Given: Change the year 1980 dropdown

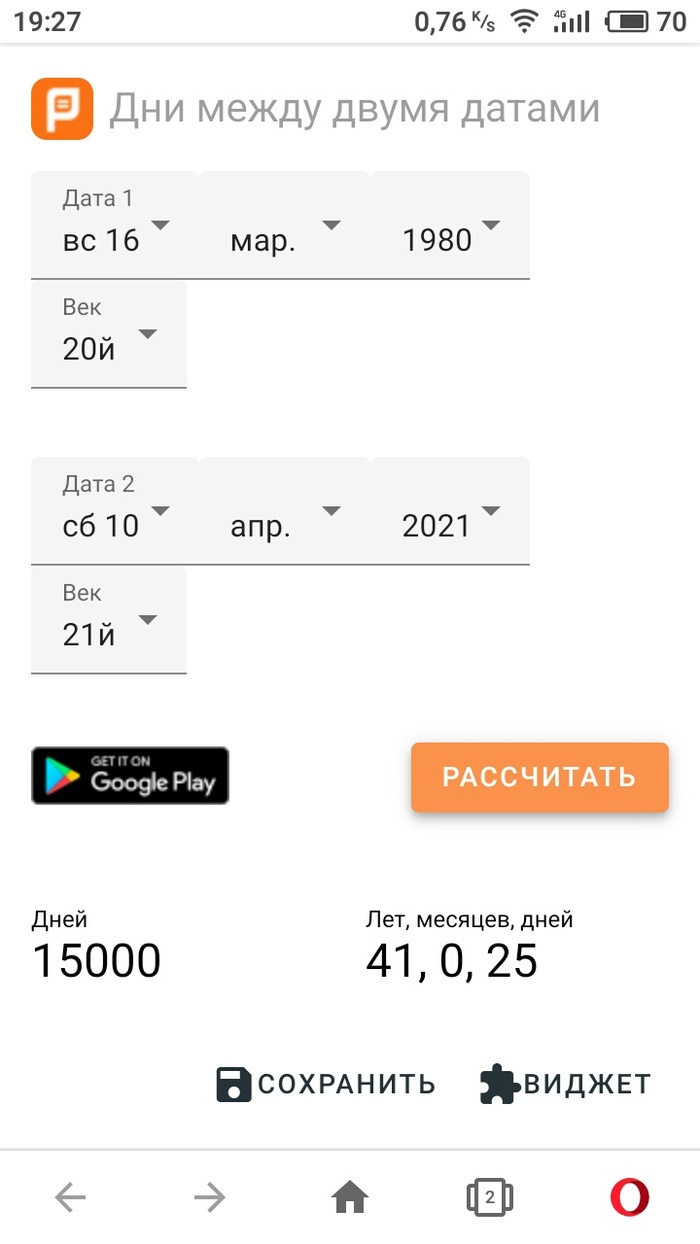Looking at the screenshot, I should click(450, 226).
